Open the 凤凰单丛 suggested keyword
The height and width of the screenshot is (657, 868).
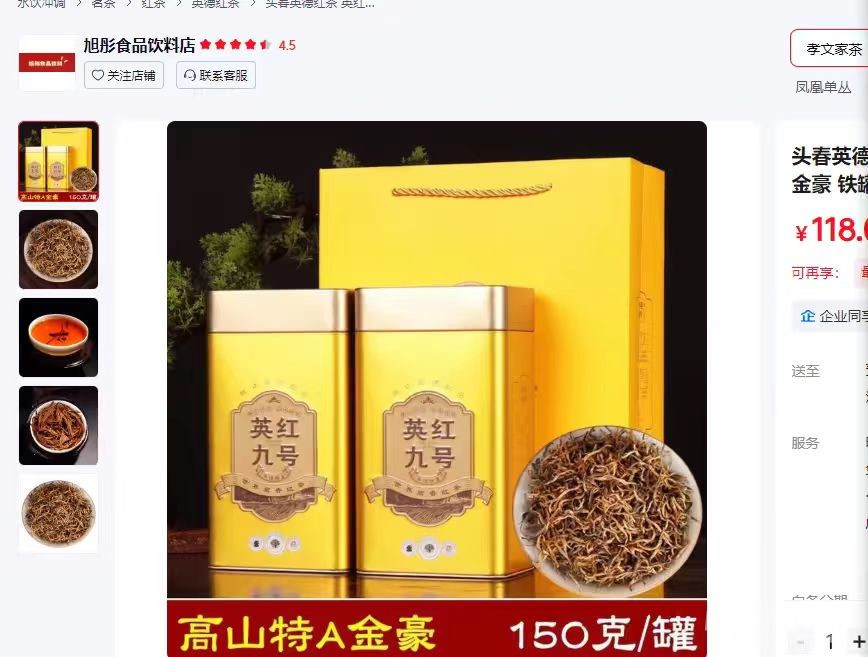pyautogui.click(x=823, y=87)
